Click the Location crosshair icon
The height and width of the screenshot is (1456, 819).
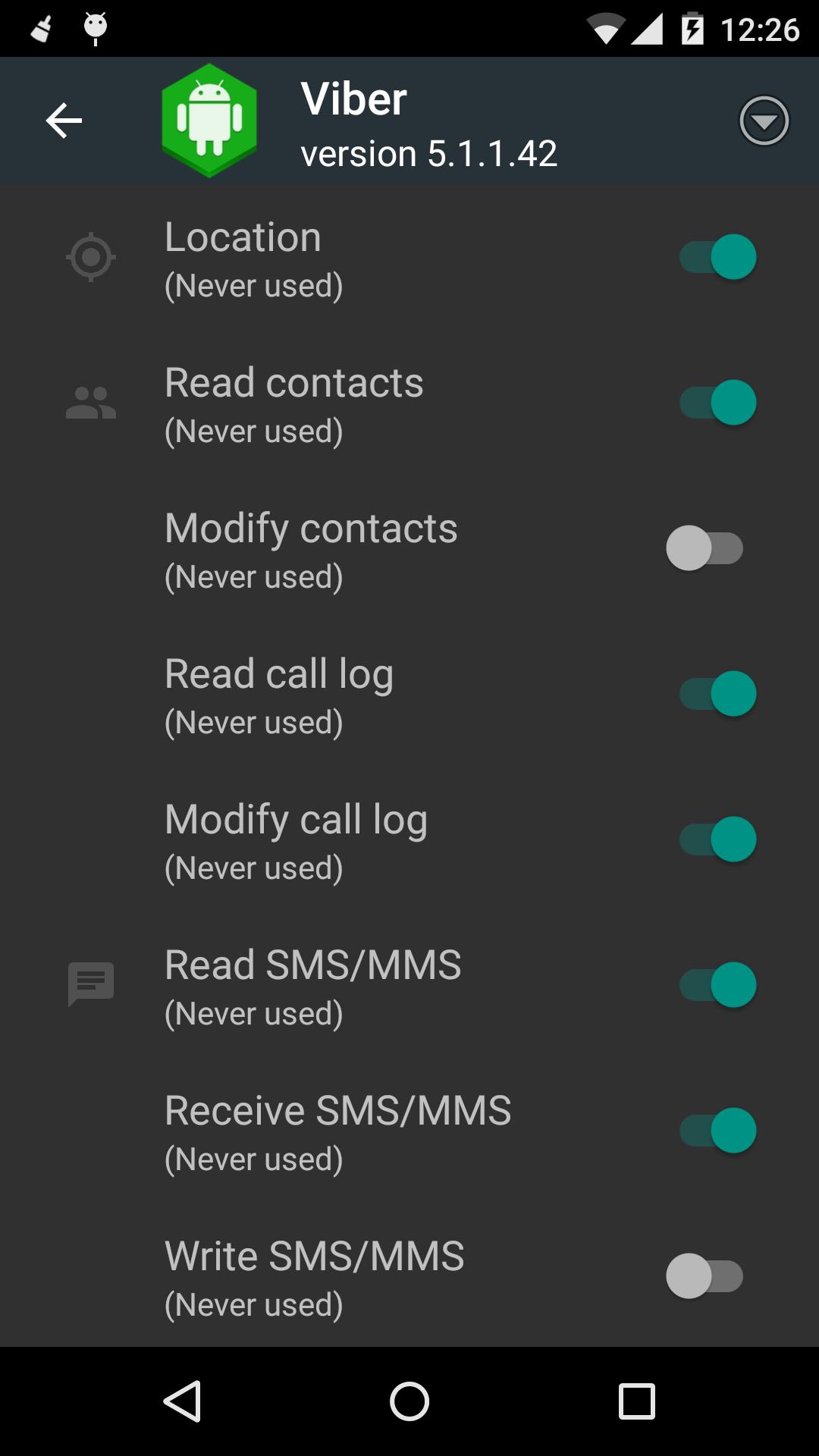pos(91,257)
